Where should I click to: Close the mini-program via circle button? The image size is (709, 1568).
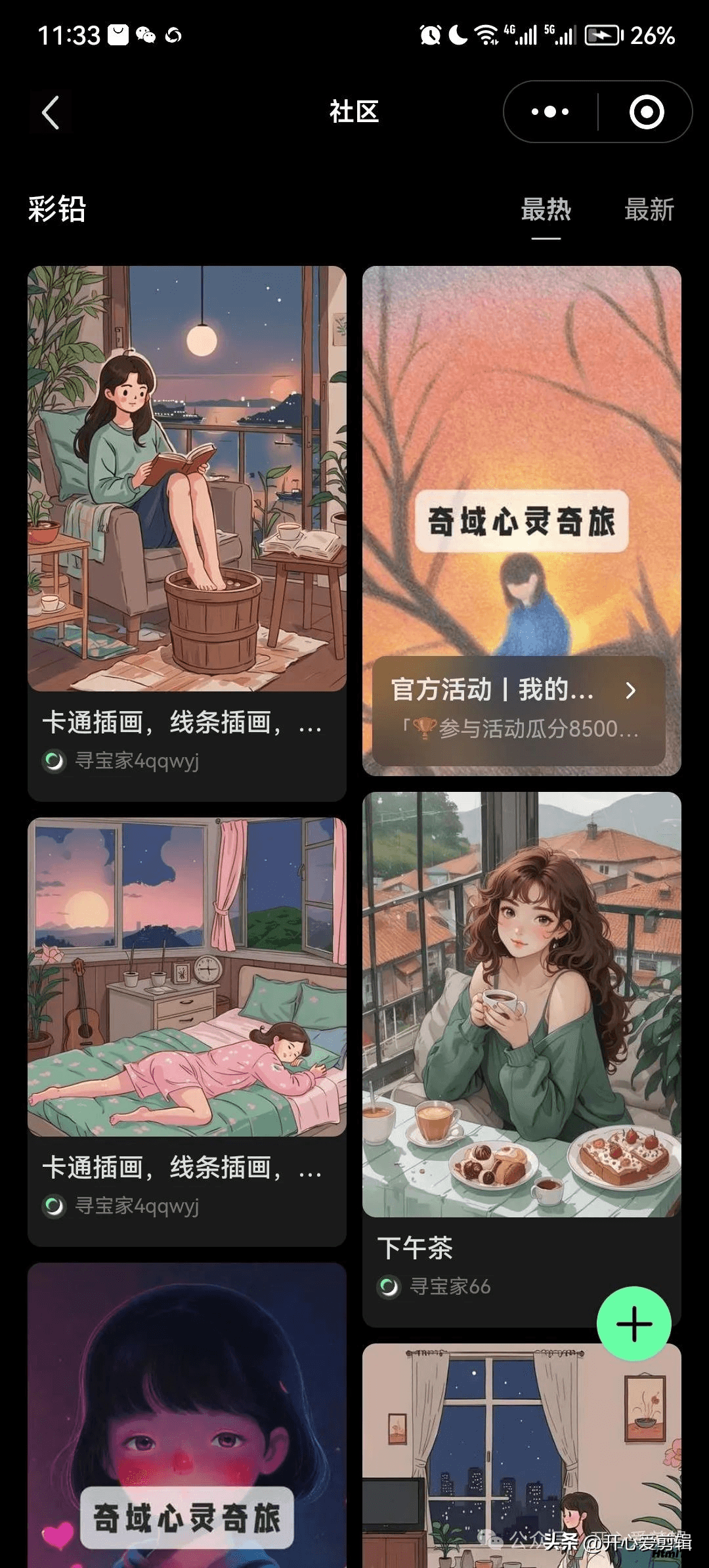(x=647, y=112)
